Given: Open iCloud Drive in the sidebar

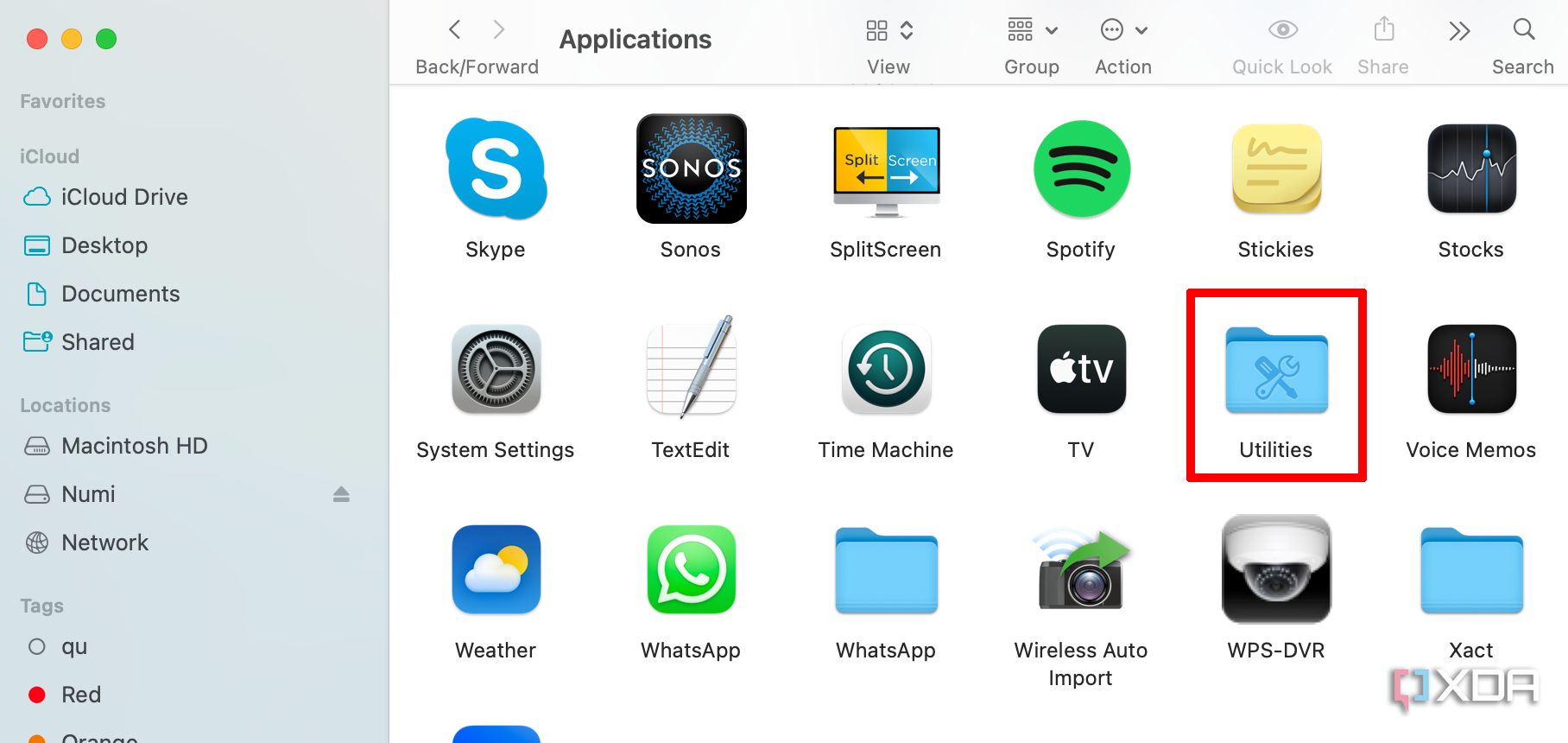Looking at the screenshot, I should (x=123, y=197).
